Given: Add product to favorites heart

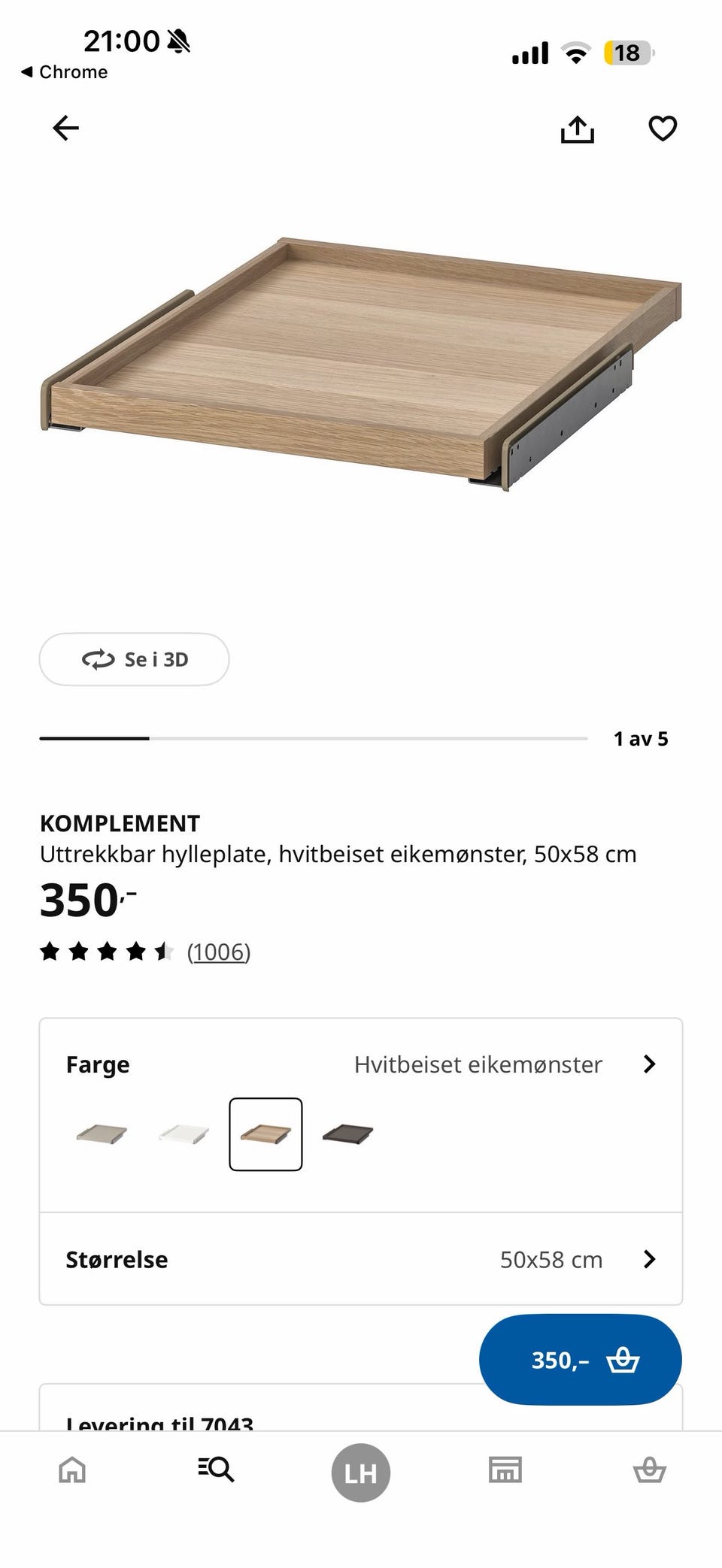Looking at the screenshot, I should click(x=663, y=128).
